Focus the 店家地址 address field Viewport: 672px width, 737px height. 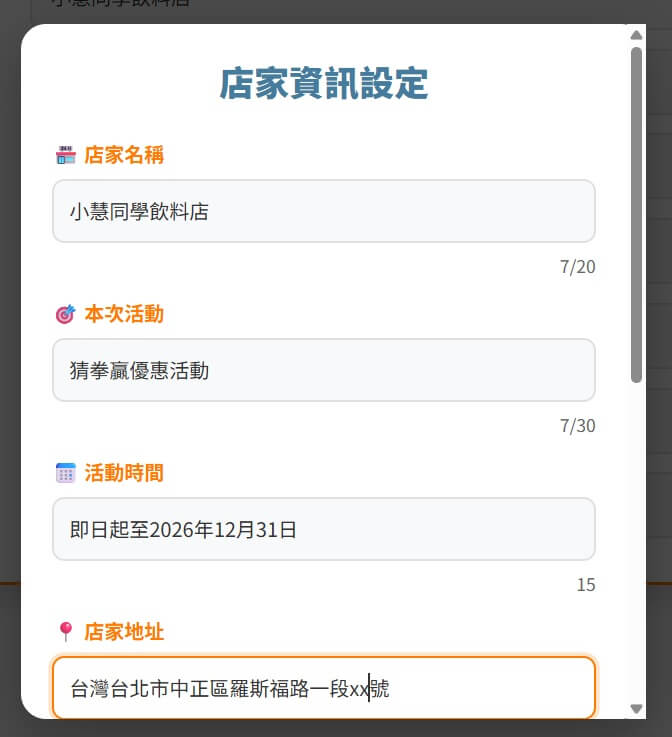[x=323, y=688]
